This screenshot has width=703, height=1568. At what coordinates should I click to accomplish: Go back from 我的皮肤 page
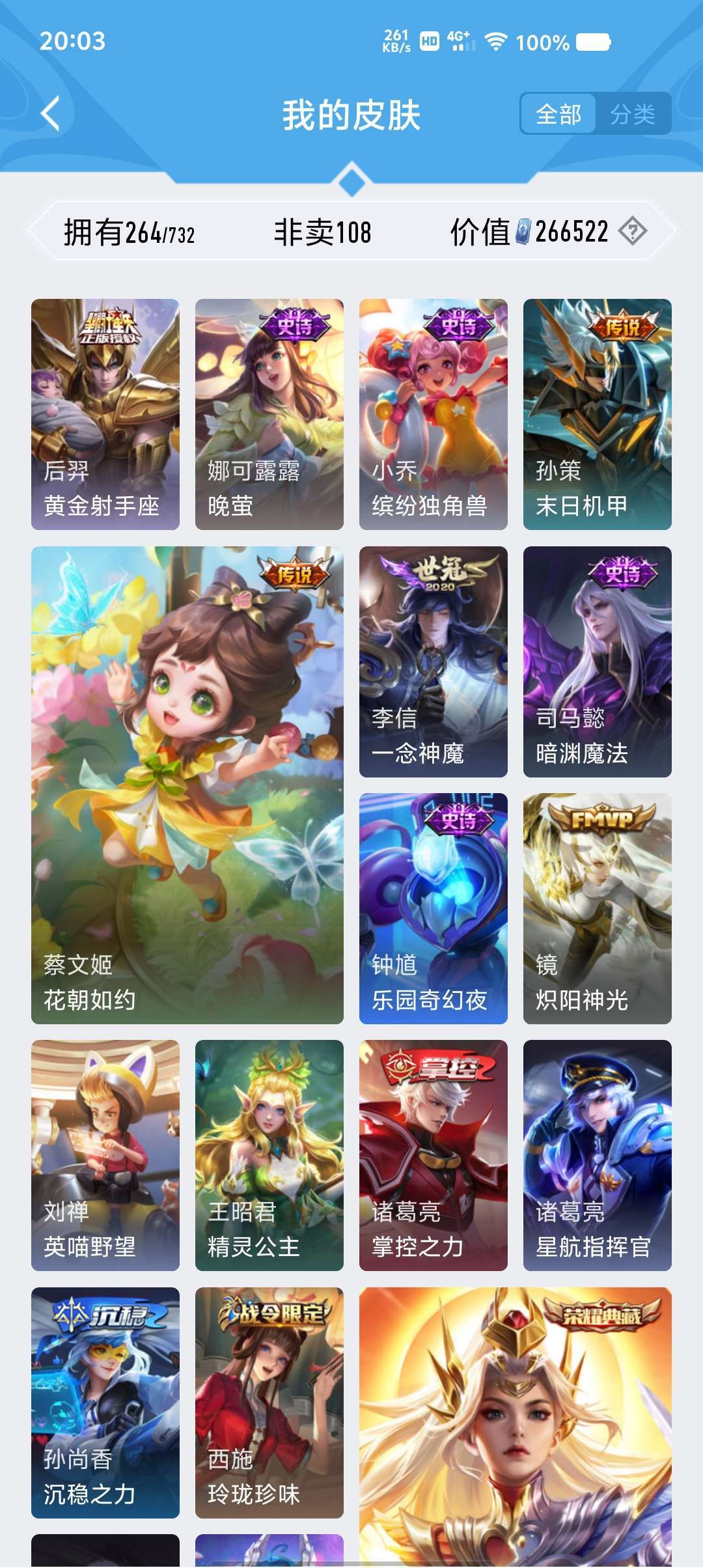tap(51, 114)
